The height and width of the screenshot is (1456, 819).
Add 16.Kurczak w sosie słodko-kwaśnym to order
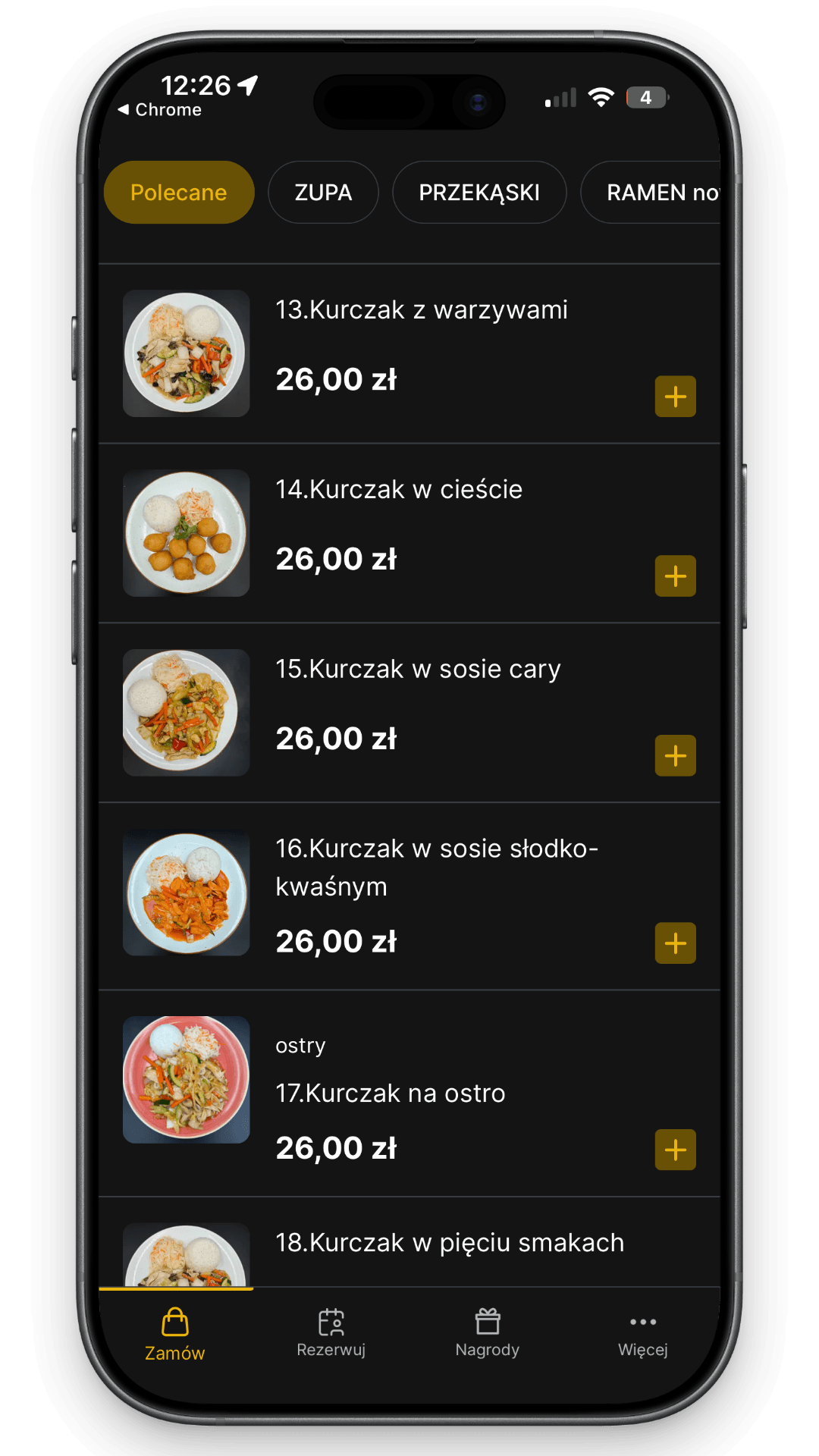(x=675, y=943)
